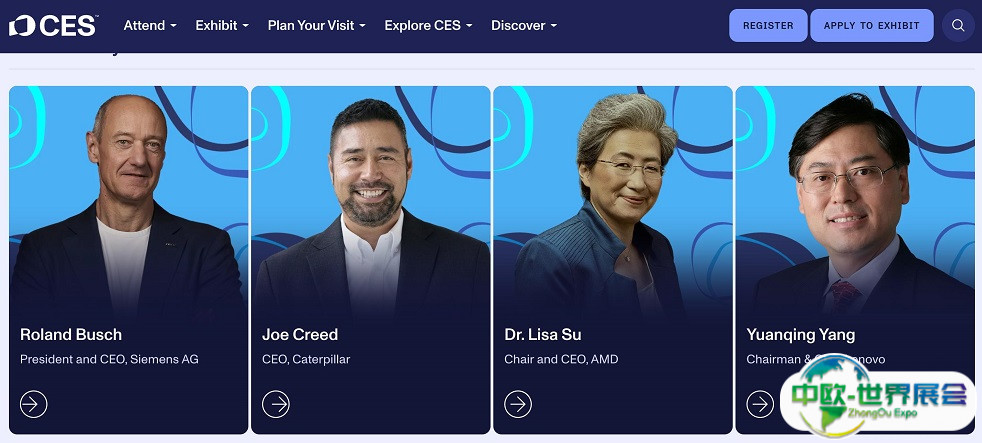Open the search icon in header
This screenshot has width=982, height=443.
(x=958, y=26)
